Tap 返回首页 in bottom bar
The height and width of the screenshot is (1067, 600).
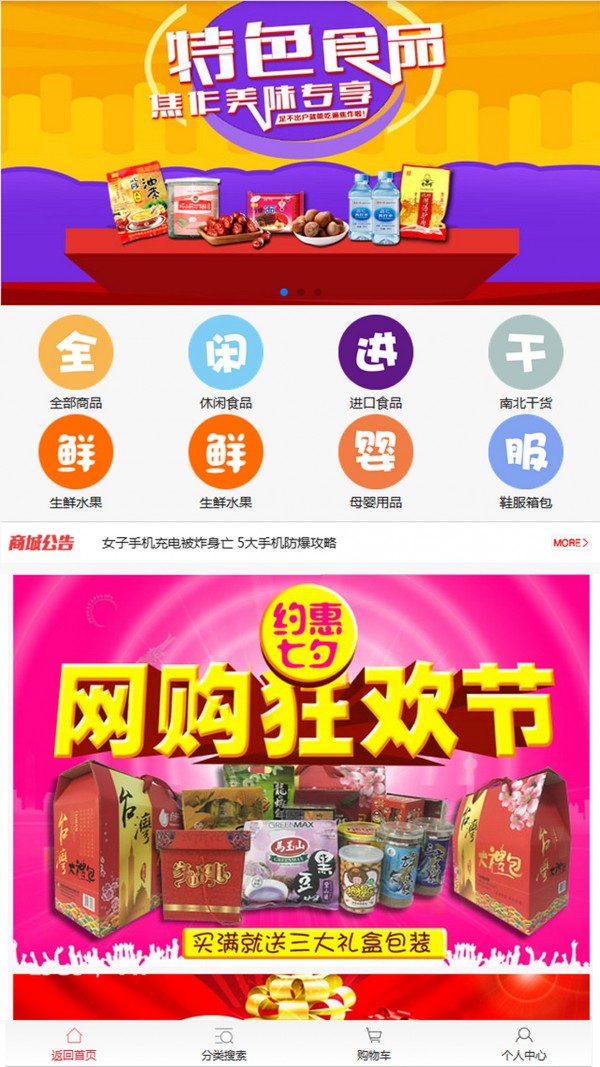point(74,1044)
